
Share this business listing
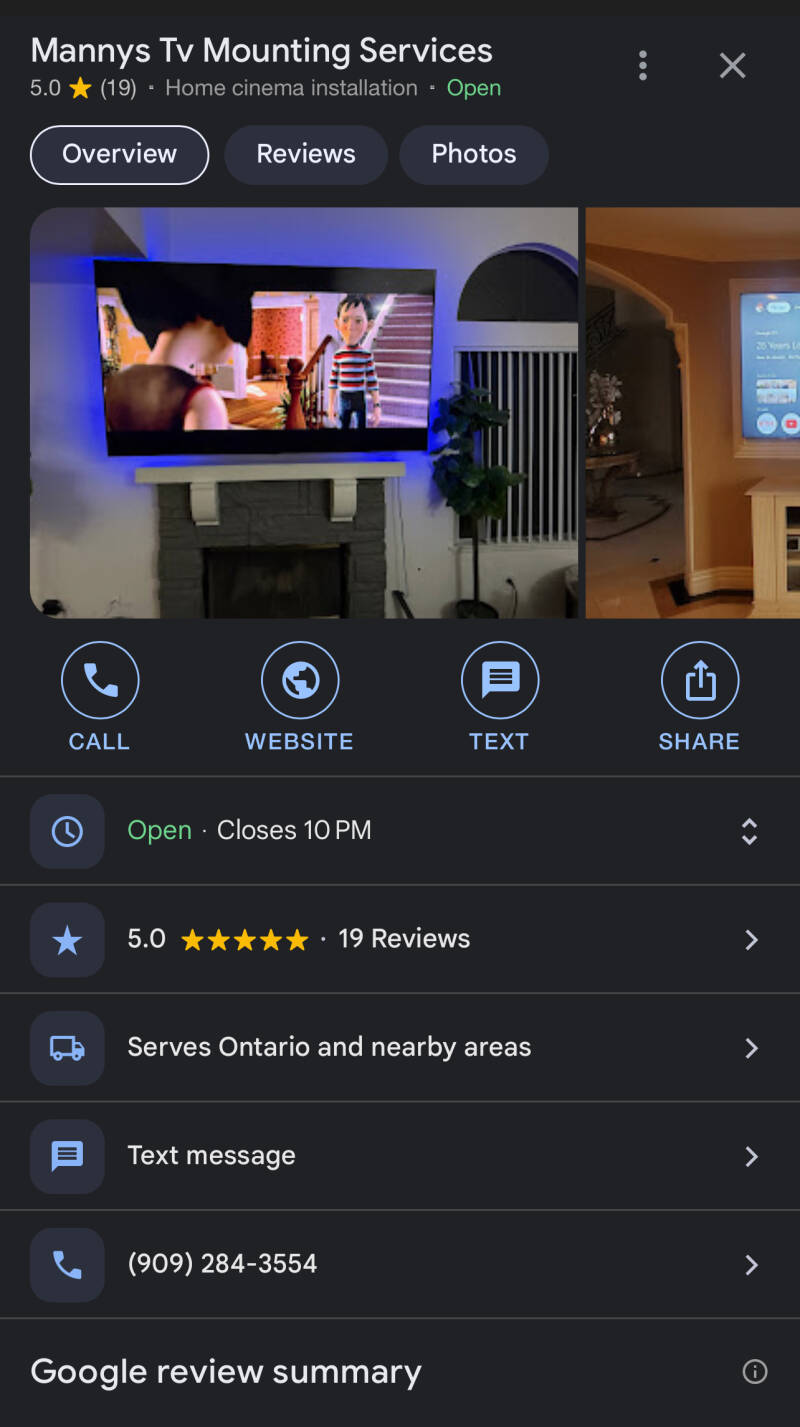(699, 696)
